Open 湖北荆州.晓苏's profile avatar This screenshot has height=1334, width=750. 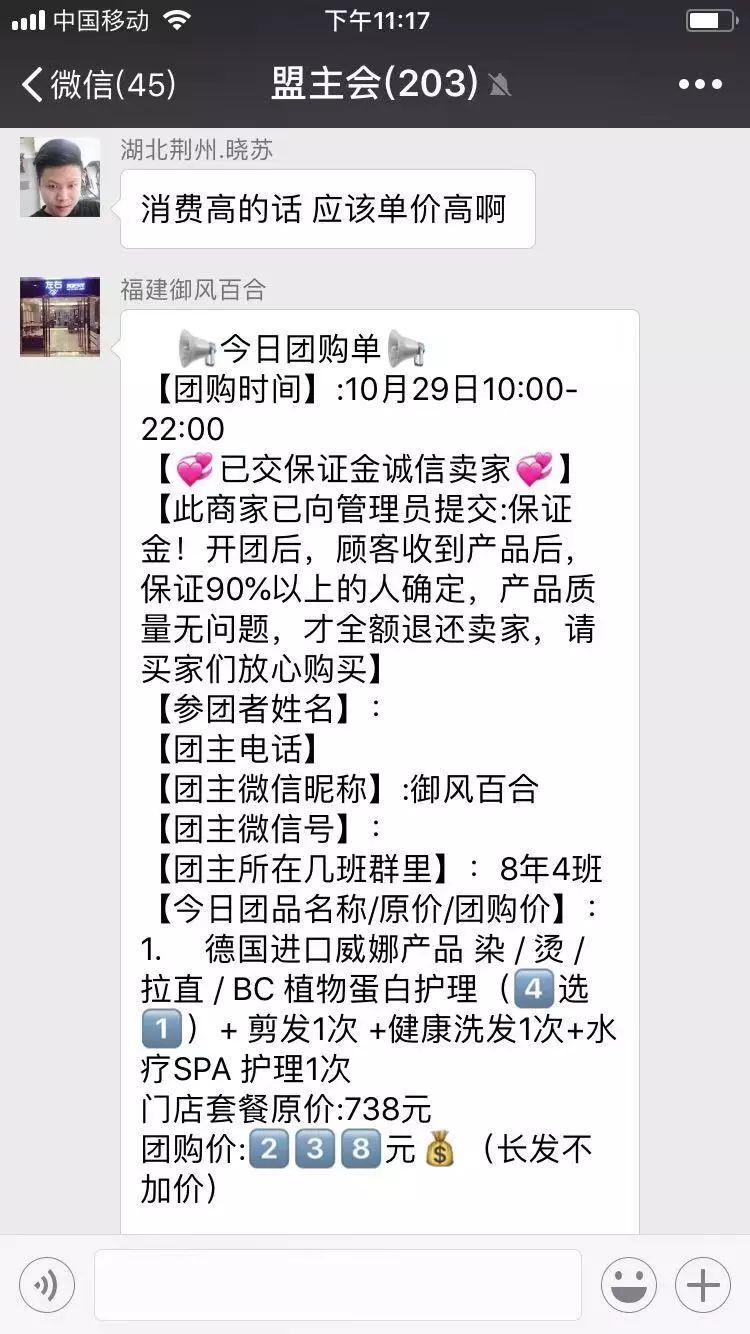click(x=59, y=178)
